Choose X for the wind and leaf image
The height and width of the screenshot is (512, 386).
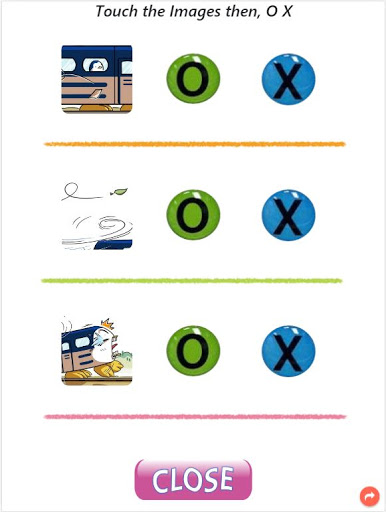tap(288, 215)
